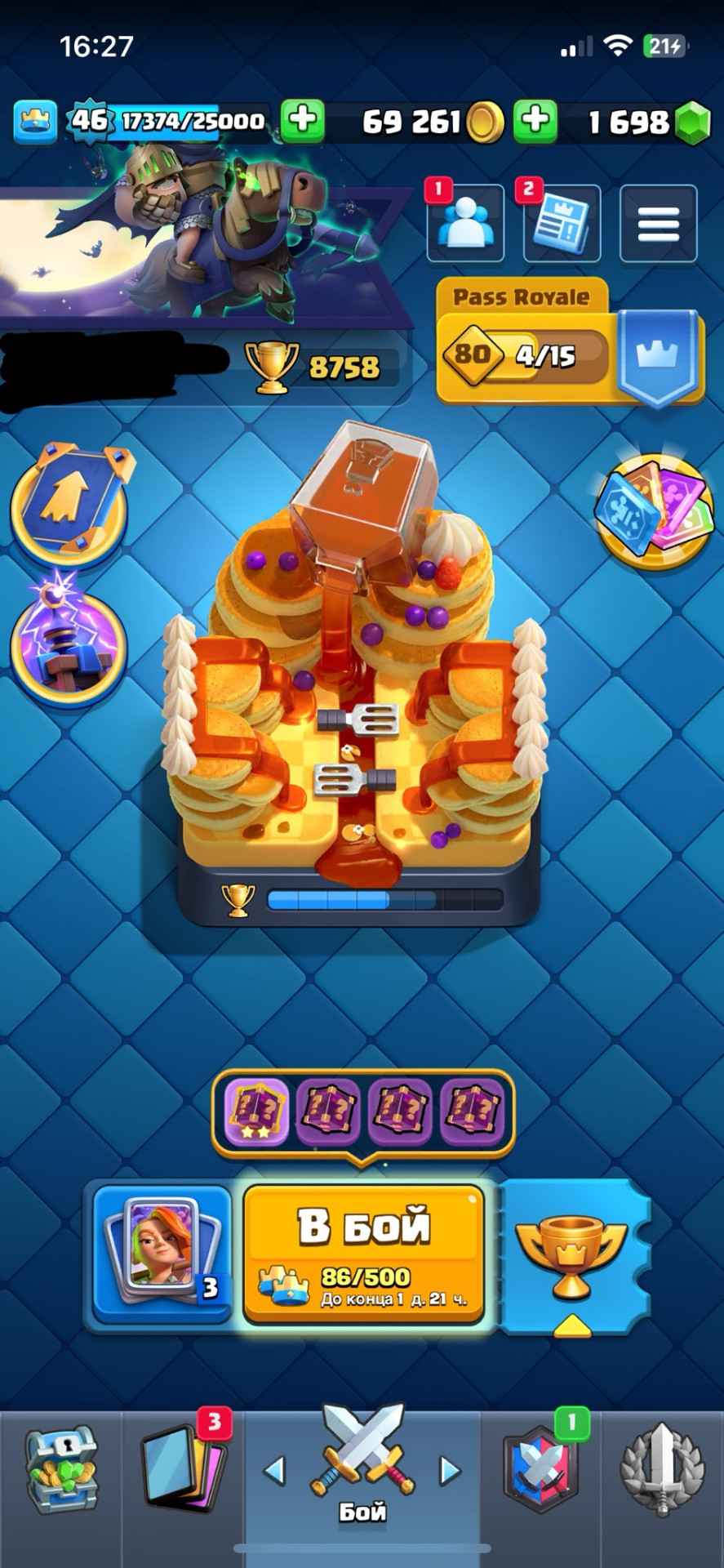724x1568 pixels.
Task: Open the friends icon
Action: 465,223
